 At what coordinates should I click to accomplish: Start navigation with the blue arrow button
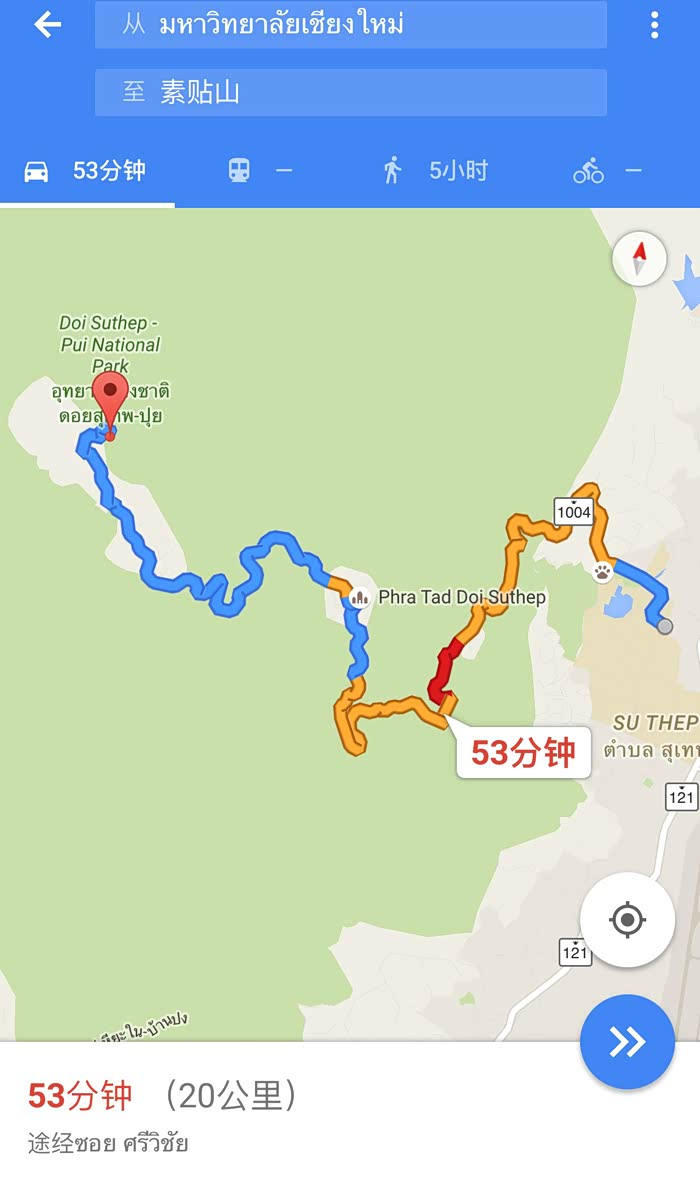click(627, 1042)
